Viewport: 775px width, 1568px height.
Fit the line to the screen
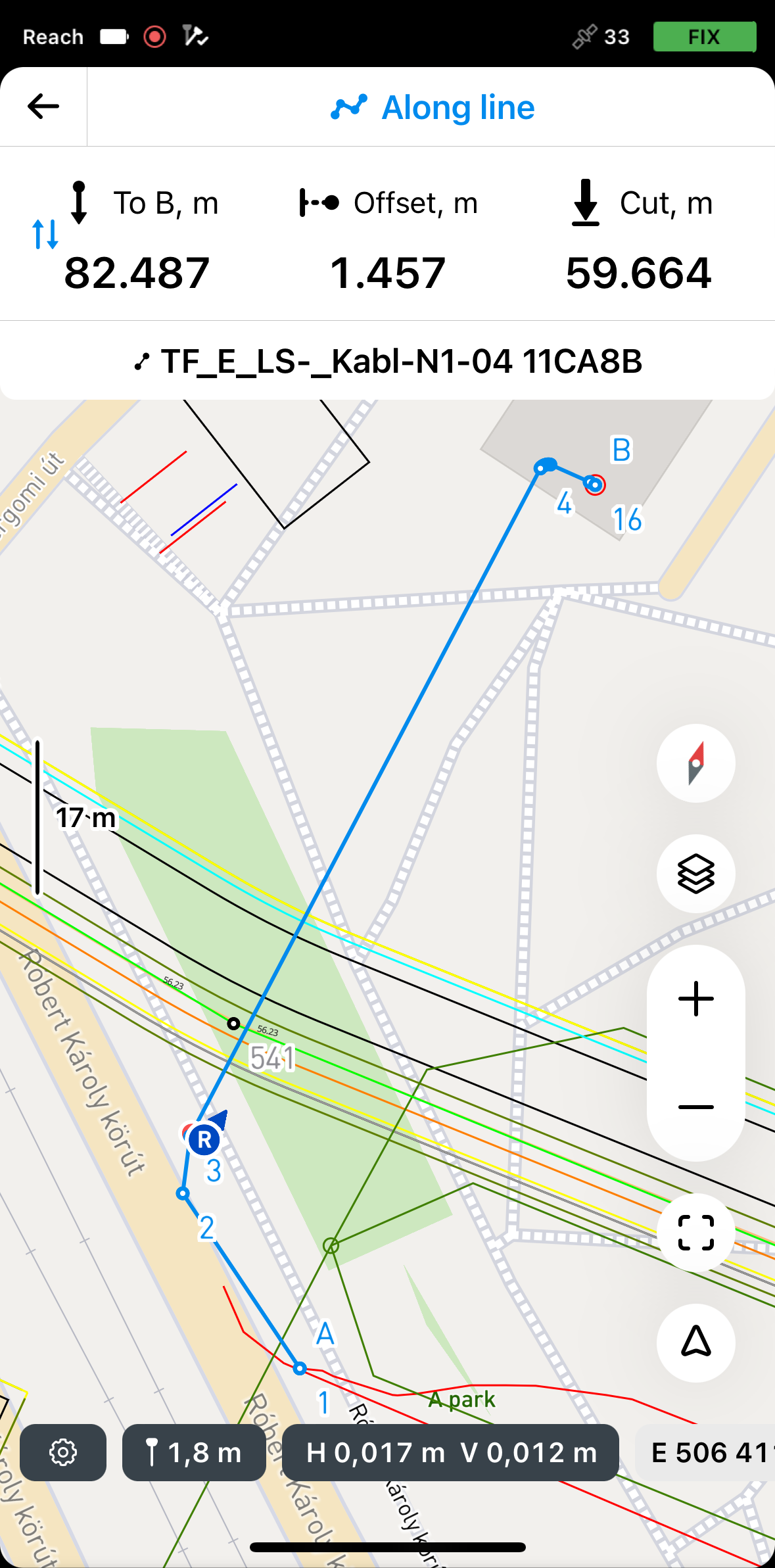click(x=695, y=1233)
